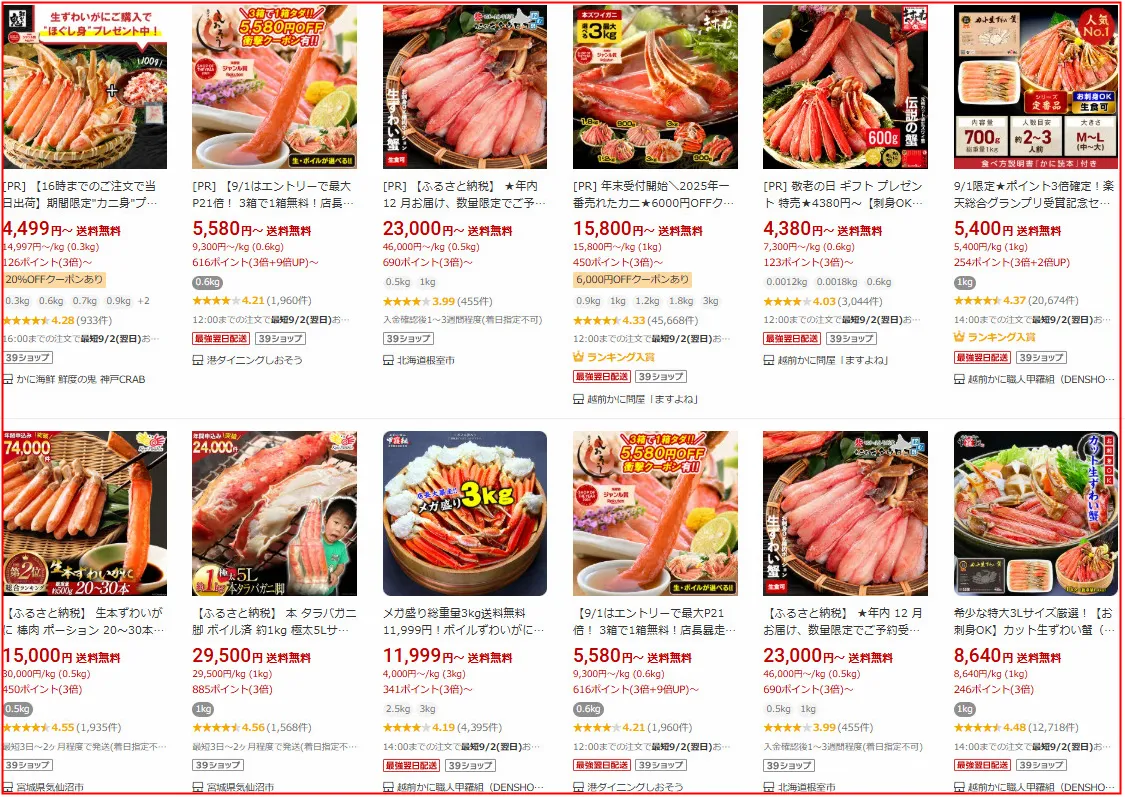Pick the 2.5kg chip on メガ盛り item
Viewport: 1125px width, 797px height.
pos(397,708)
